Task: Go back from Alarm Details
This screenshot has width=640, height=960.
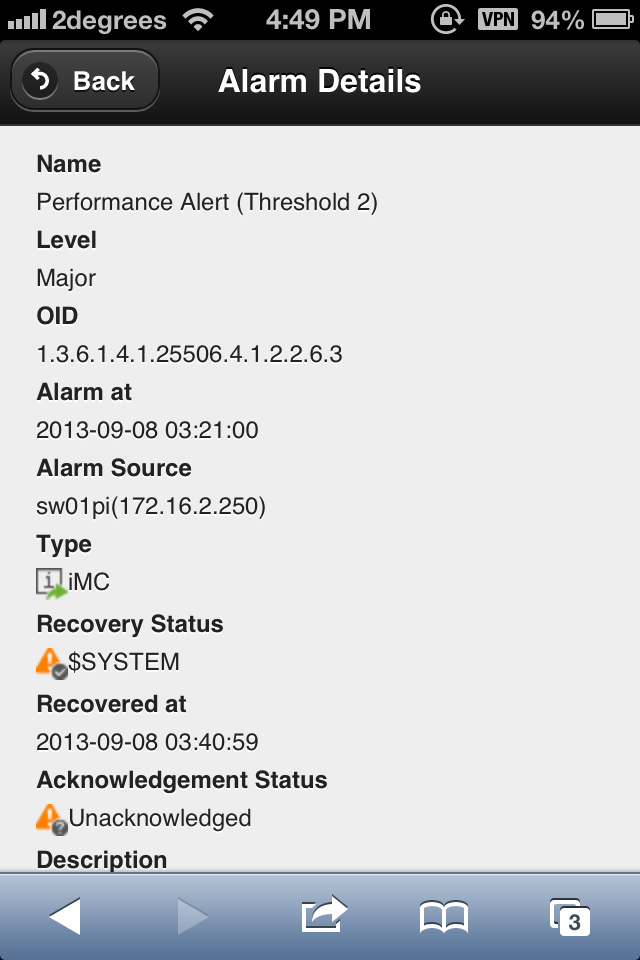Action: click(x=84, y=81)
